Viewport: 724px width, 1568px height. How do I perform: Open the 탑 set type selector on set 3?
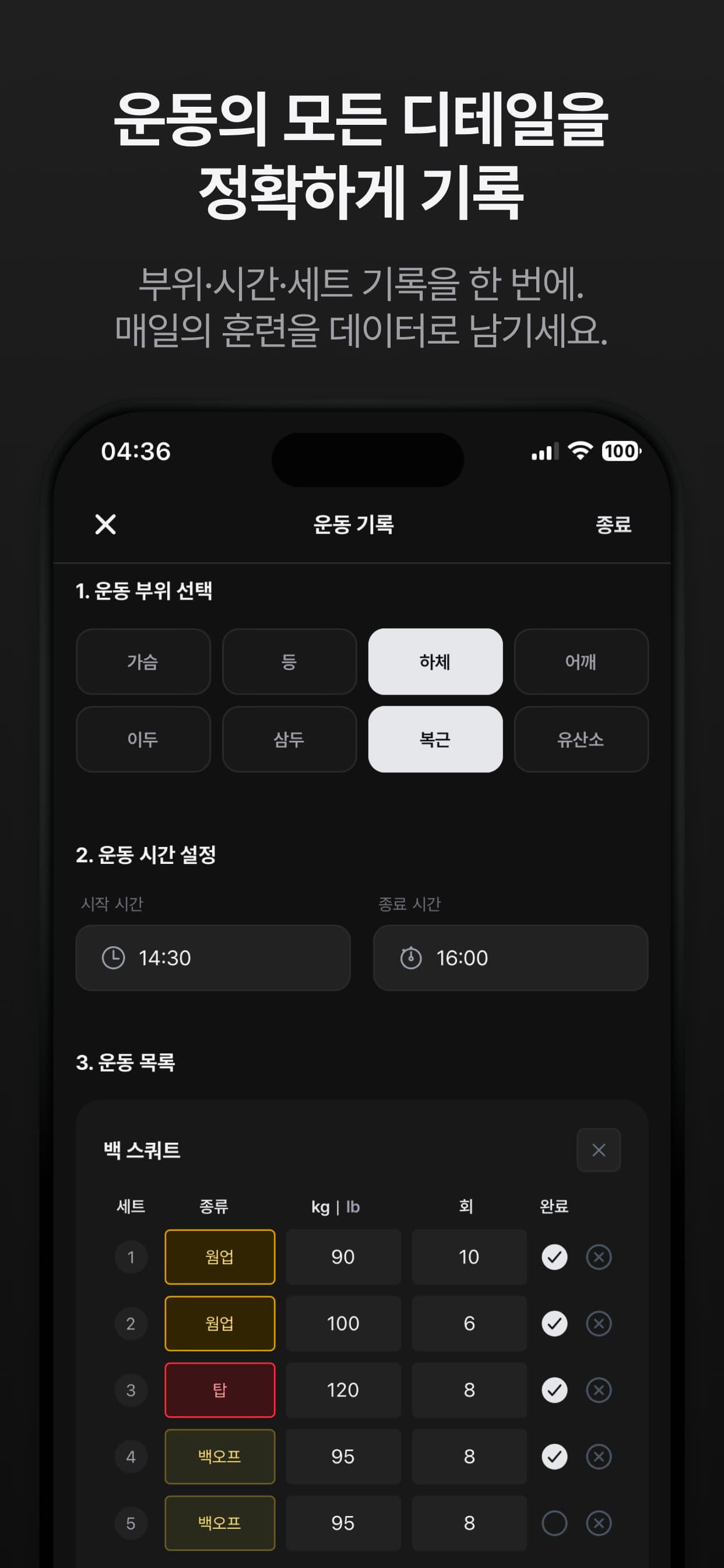tap(220, 1390)
